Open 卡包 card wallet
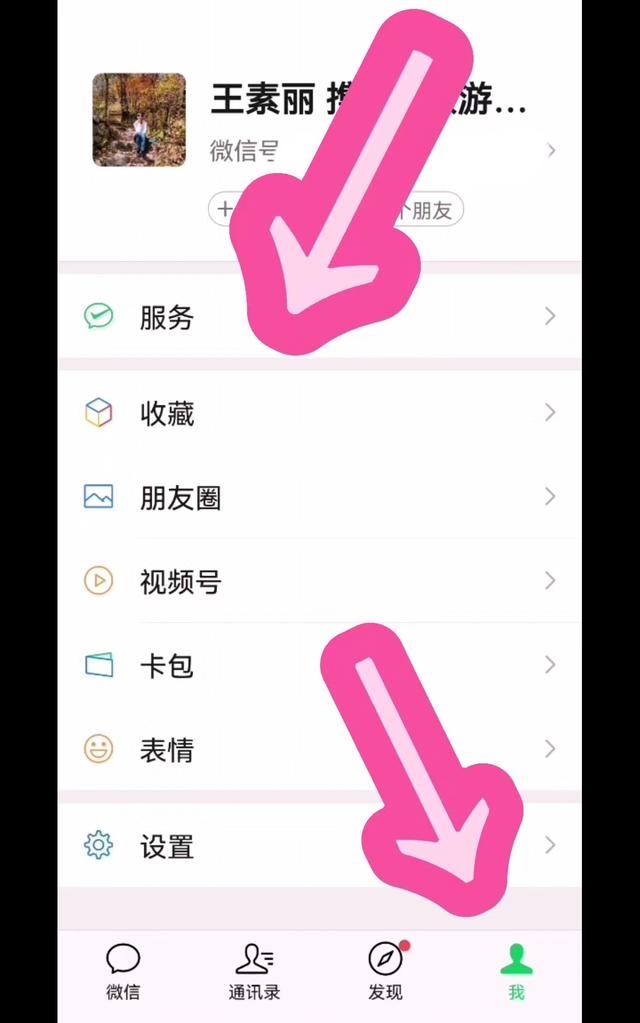640x1023 pixels. pyautogui.click(x=166, y=665)
